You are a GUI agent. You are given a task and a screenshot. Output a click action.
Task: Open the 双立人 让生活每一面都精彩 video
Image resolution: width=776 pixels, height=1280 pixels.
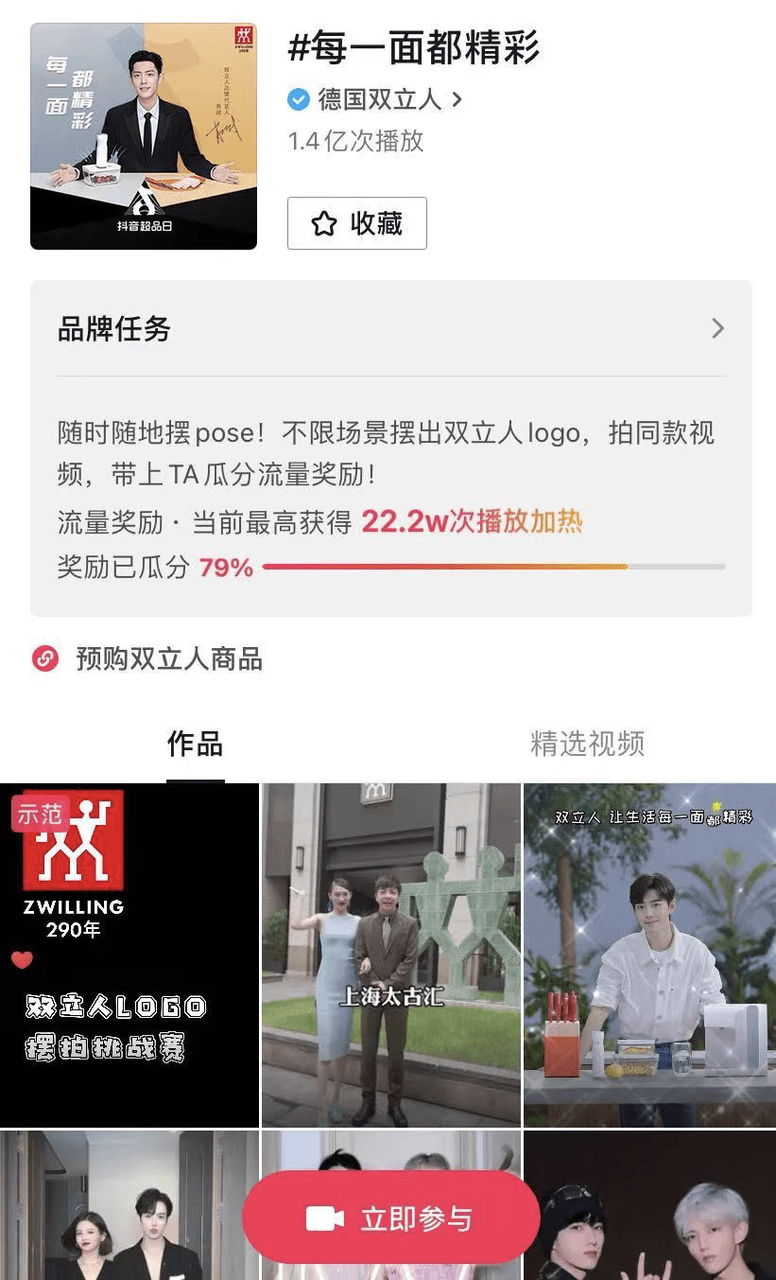(650, 955)
